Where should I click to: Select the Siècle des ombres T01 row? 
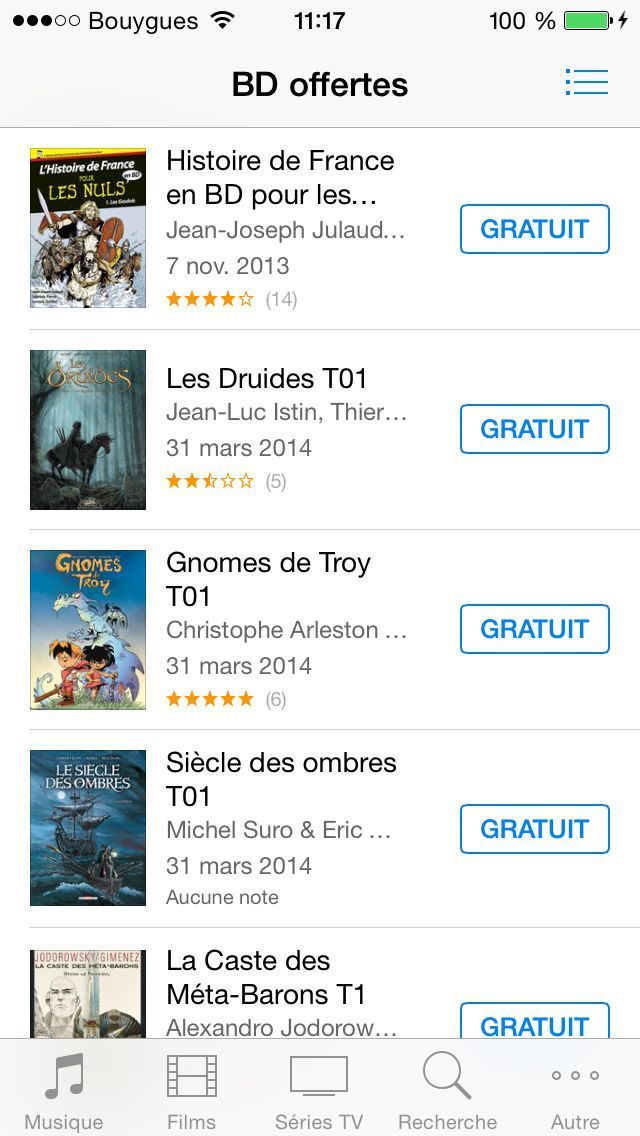coord(280,779)
